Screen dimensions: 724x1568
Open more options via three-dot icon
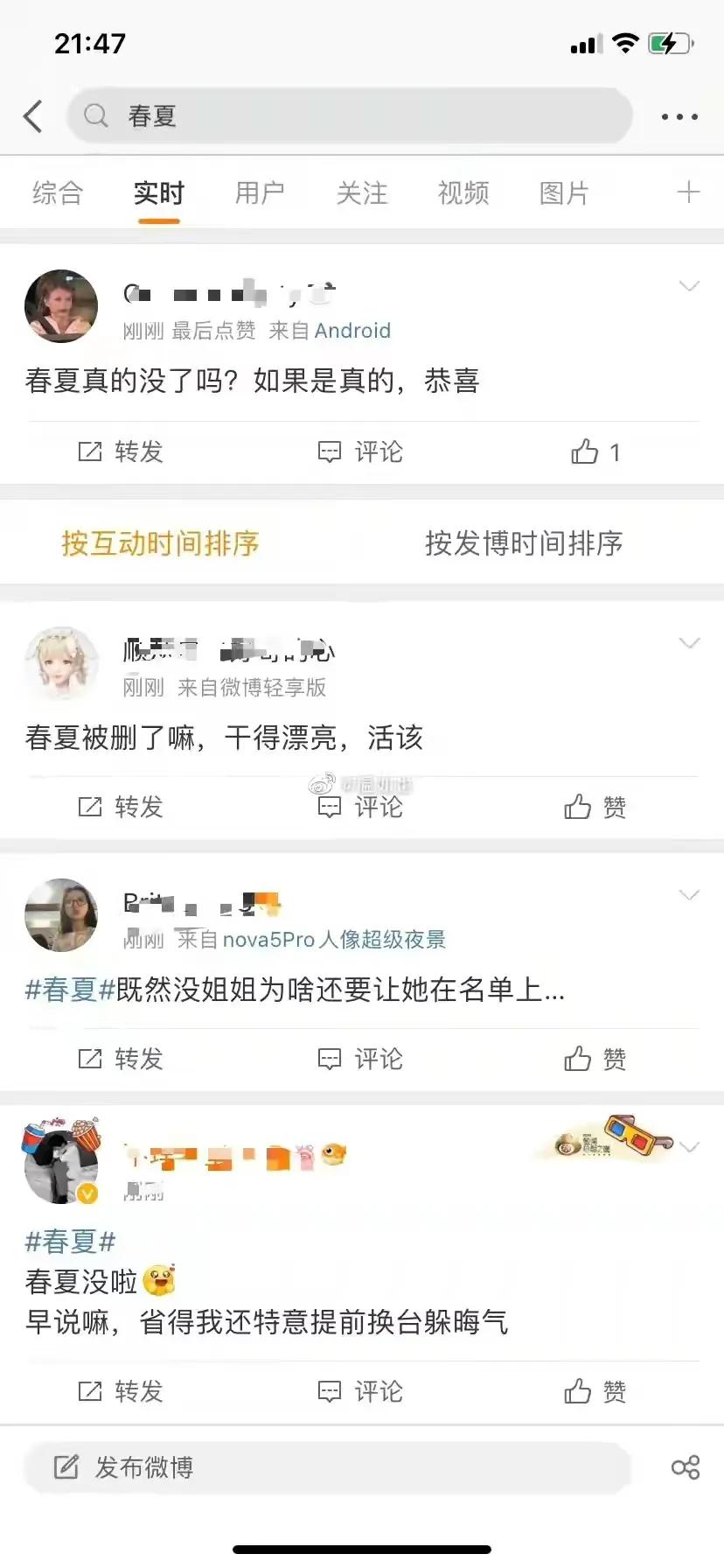[x=679, y=116]
